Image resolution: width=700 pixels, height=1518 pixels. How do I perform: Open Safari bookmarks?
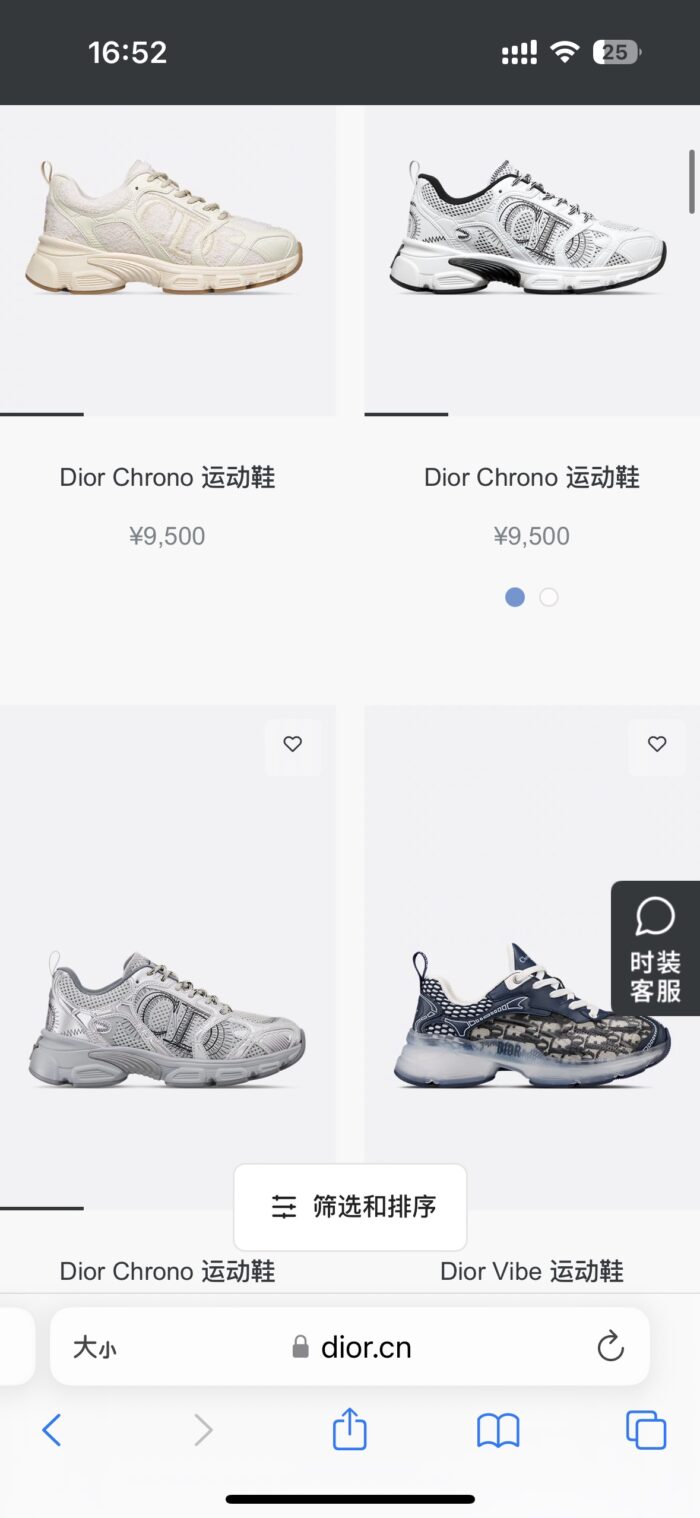tap(498, 1431)
